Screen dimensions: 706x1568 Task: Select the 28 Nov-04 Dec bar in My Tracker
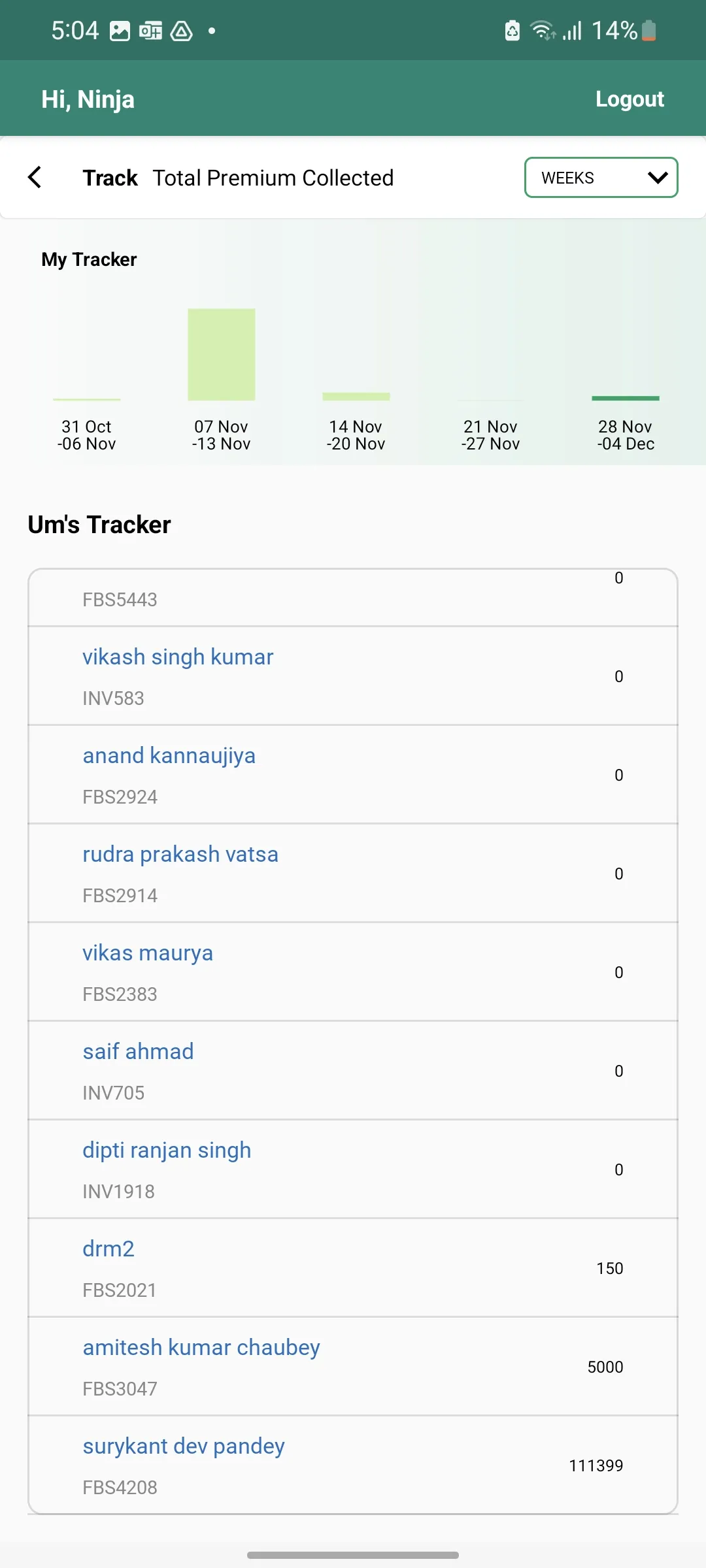click(x=625, y=397)
